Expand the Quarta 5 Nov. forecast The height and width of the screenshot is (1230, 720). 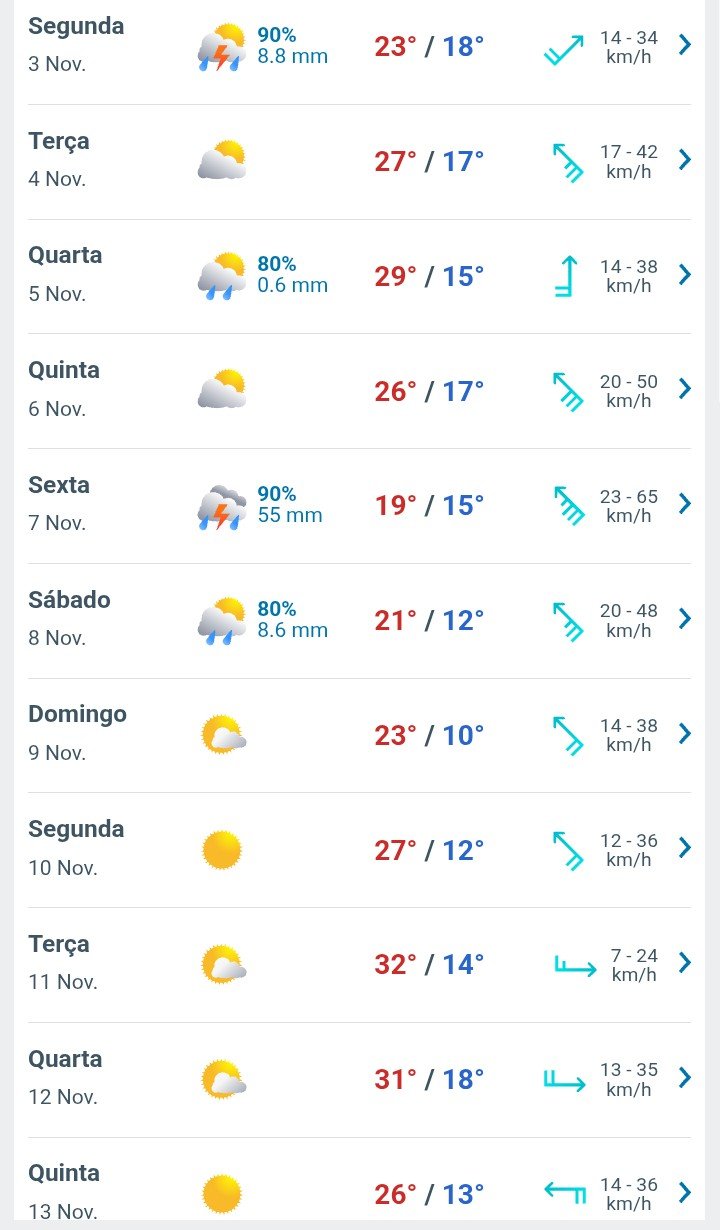click(x=685, y=275)
